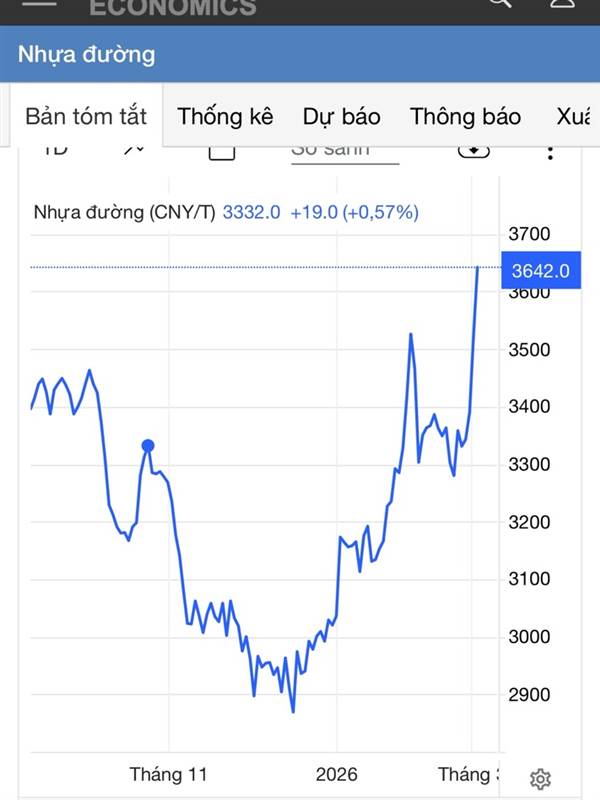The image size is (600, 800).
Task: Download the chart data
Action: pyautogui.click(x=473, y=151)
